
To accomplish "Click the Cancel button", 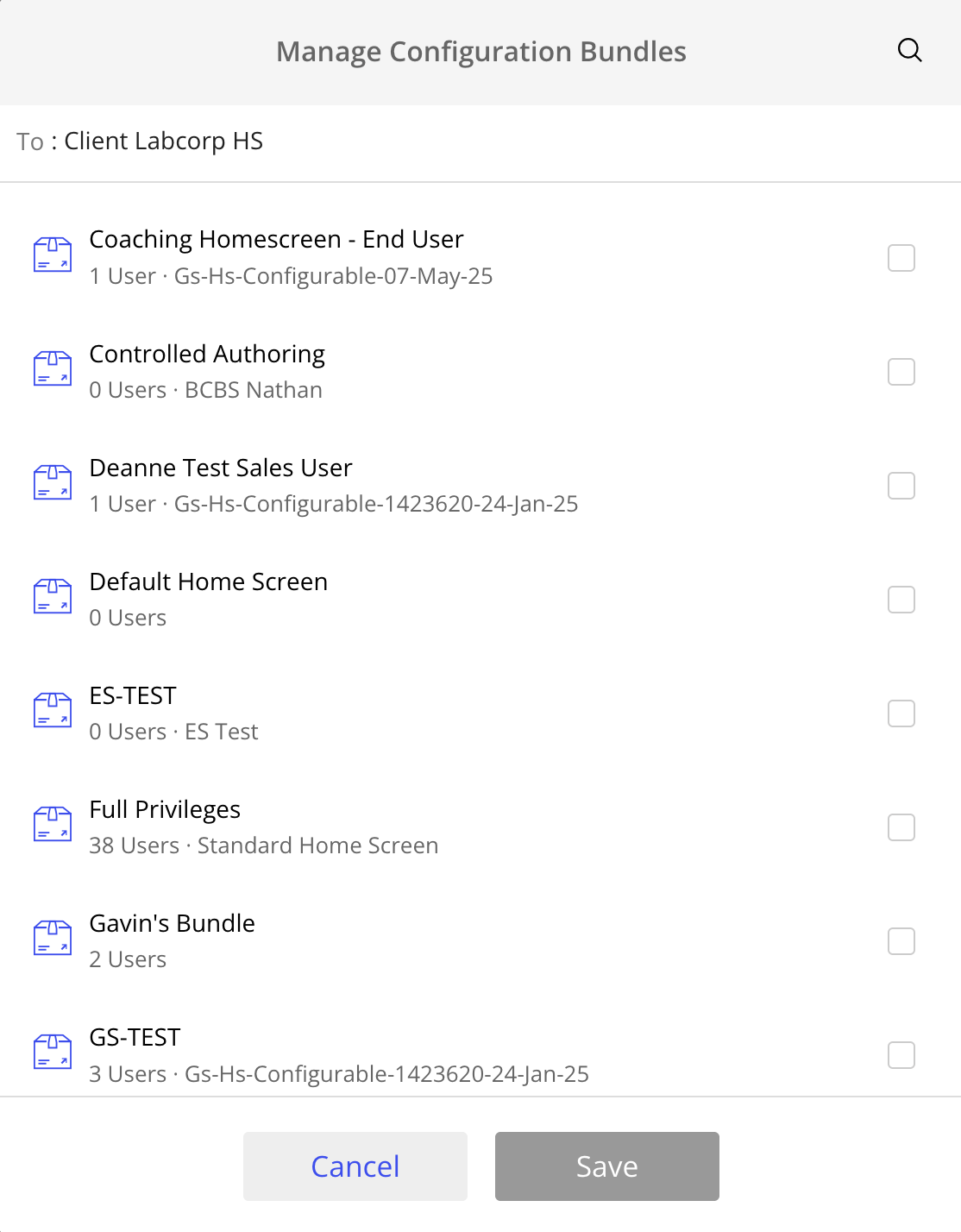I will click(355, 1166).
